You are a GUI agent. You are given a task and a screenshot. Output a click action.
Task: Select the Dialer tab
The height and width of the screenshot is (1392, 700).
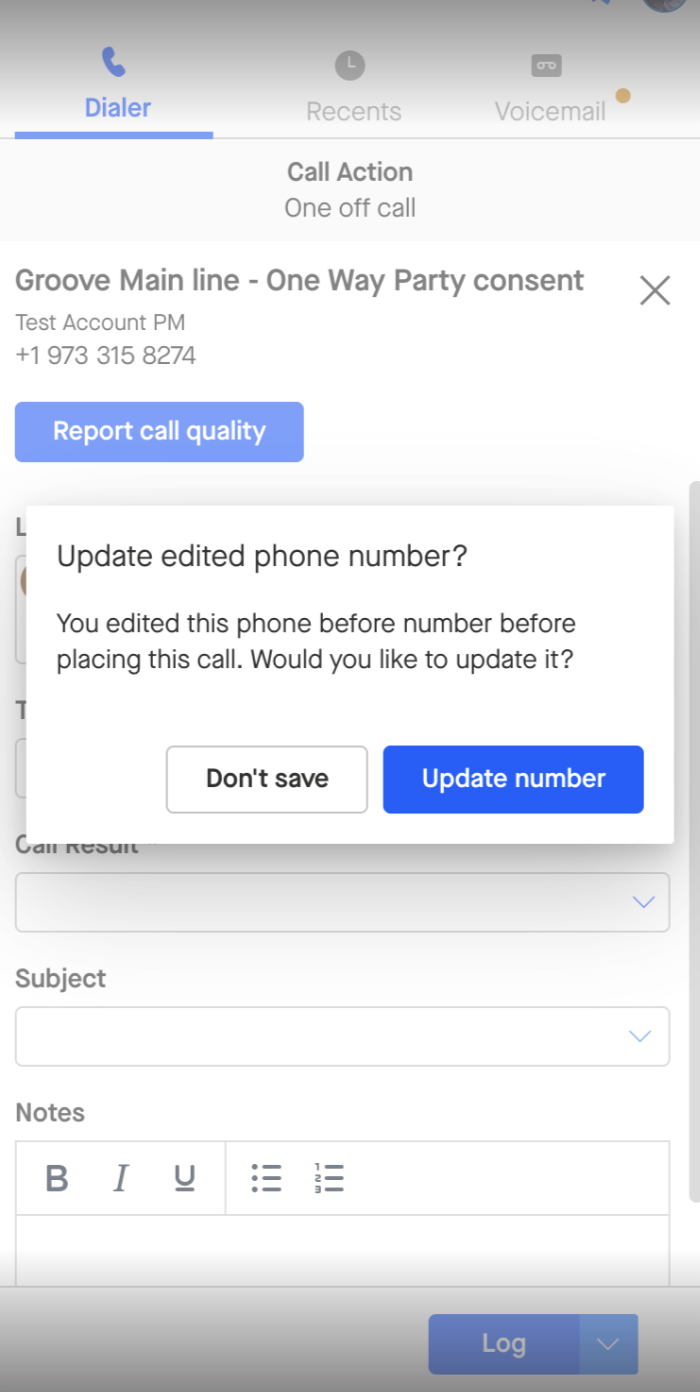[117, 87]
